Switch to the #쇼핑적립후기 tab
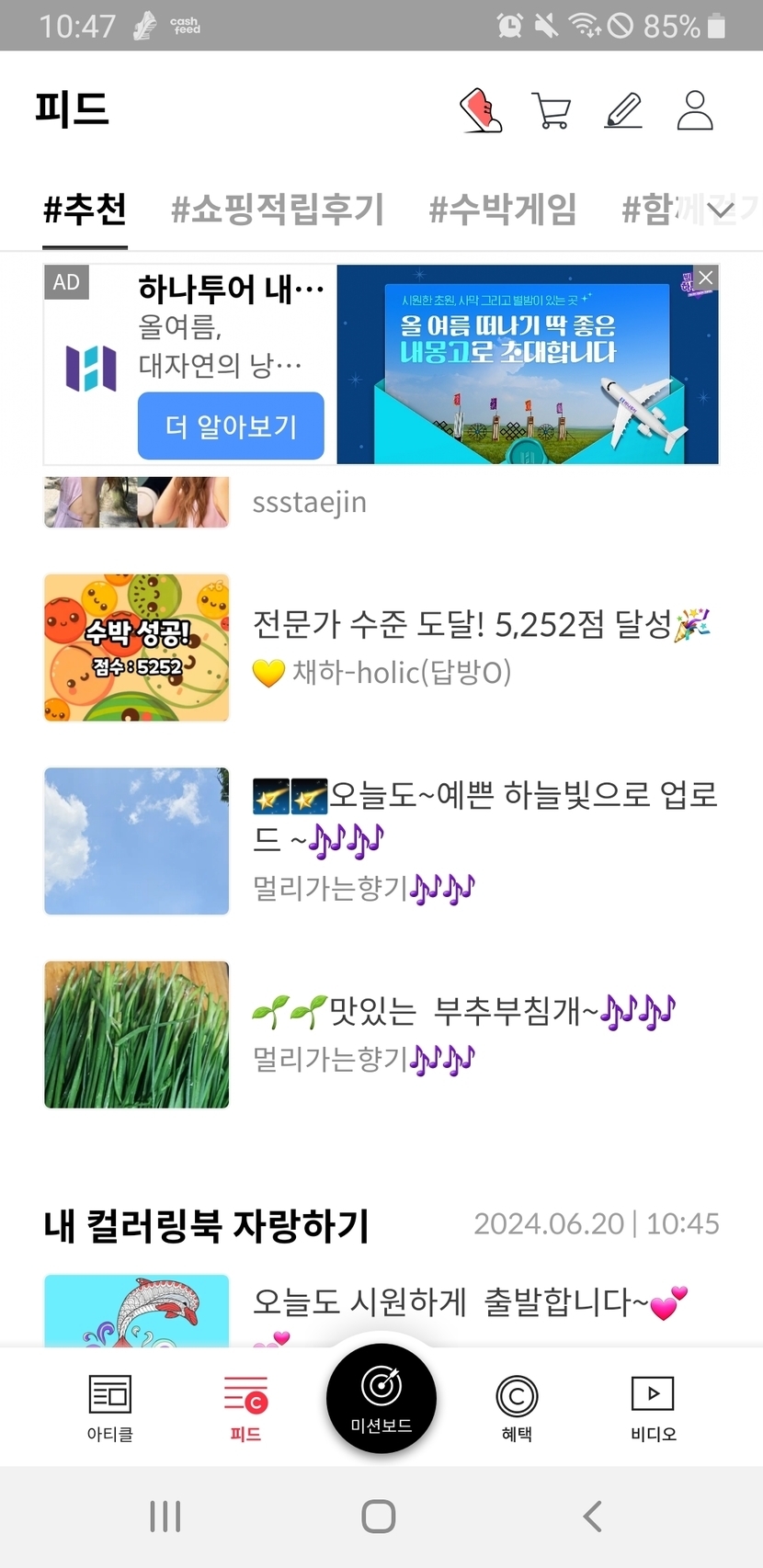 tap(278, 210)
